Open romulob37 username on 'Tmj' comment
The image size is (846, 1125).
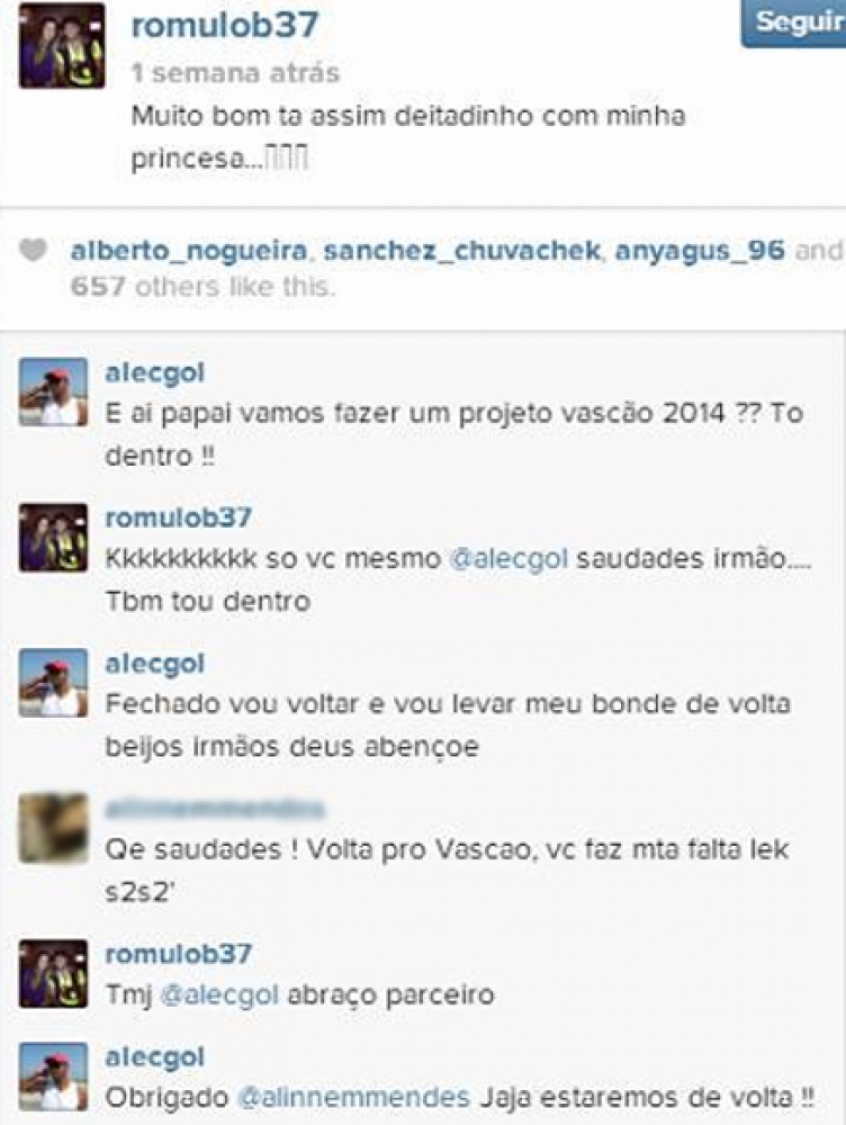click(178, 955)
